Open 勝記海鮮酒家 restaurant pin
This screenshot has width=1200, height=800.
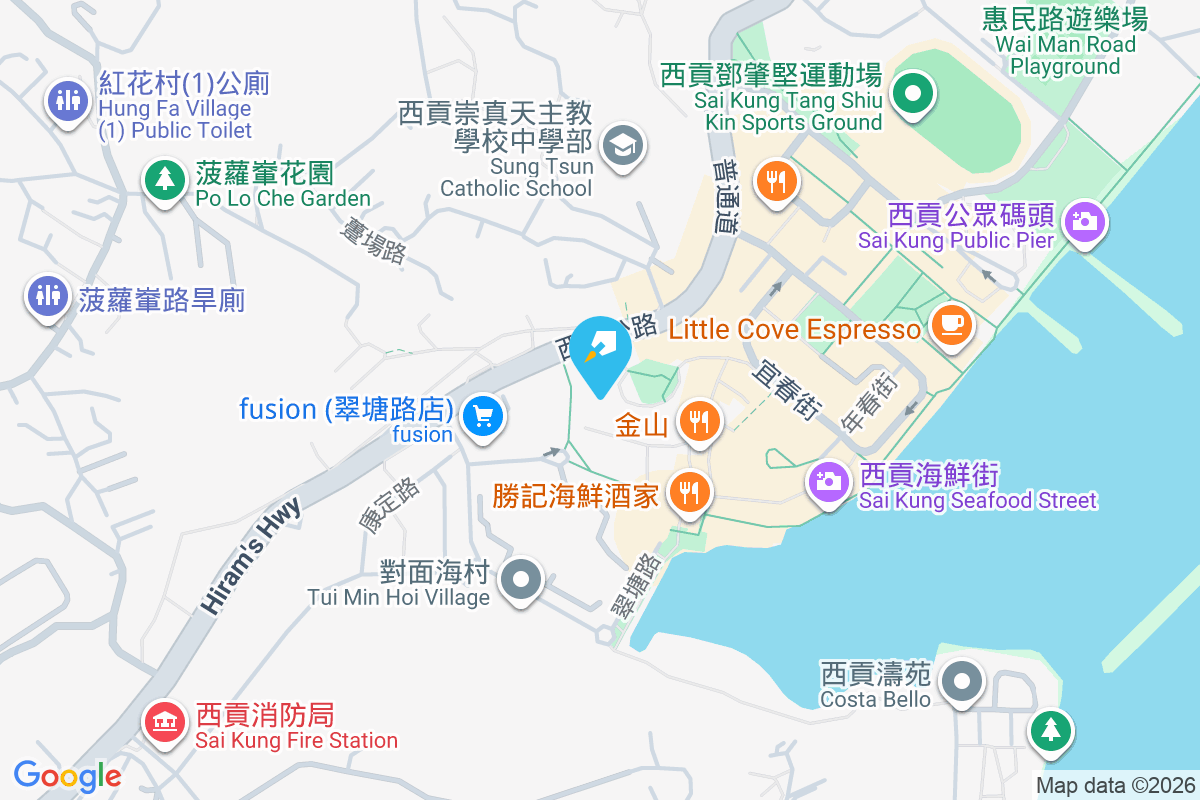pyautogui.click(x=689, y=492)
